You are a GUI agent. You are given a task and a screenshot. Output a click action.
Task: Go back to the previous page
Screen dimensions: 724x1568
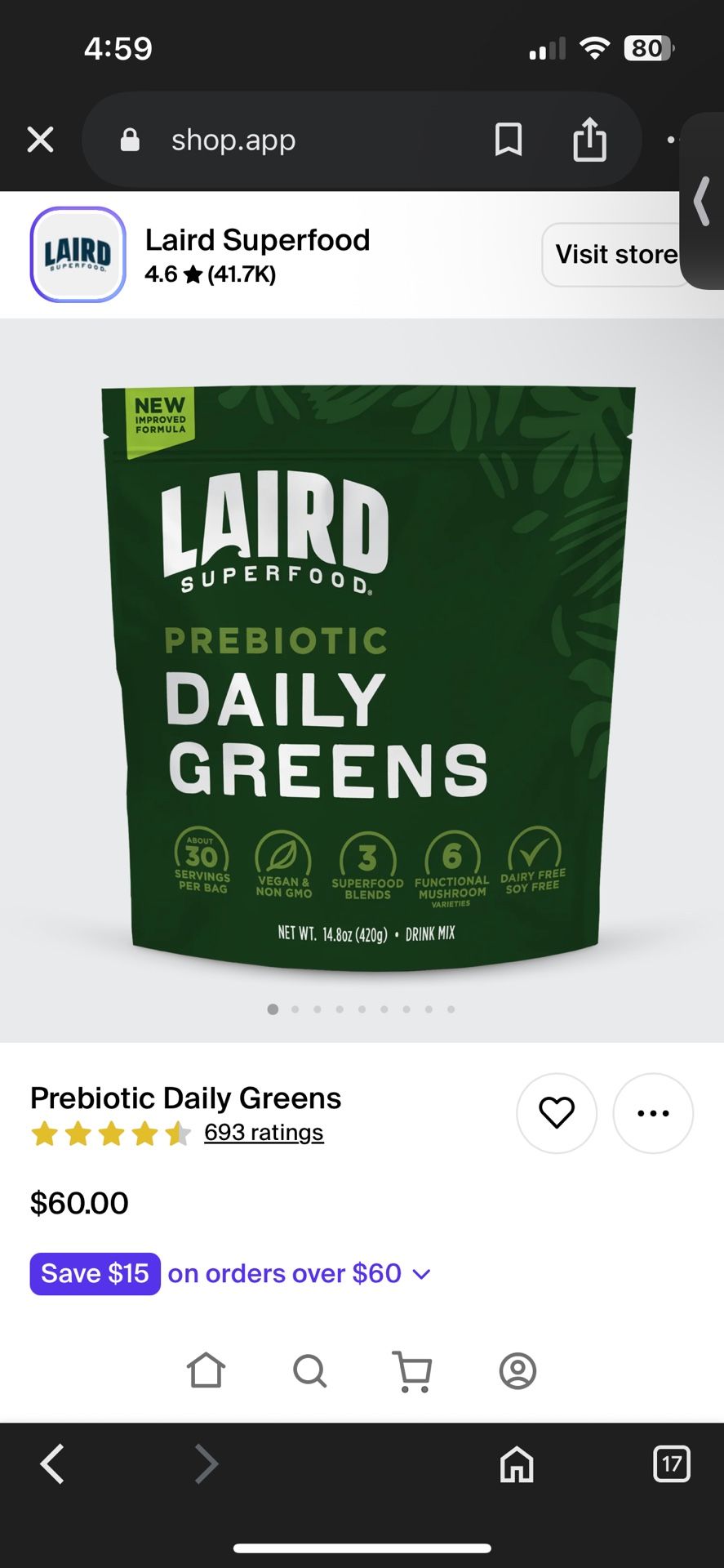point(52,1463)
